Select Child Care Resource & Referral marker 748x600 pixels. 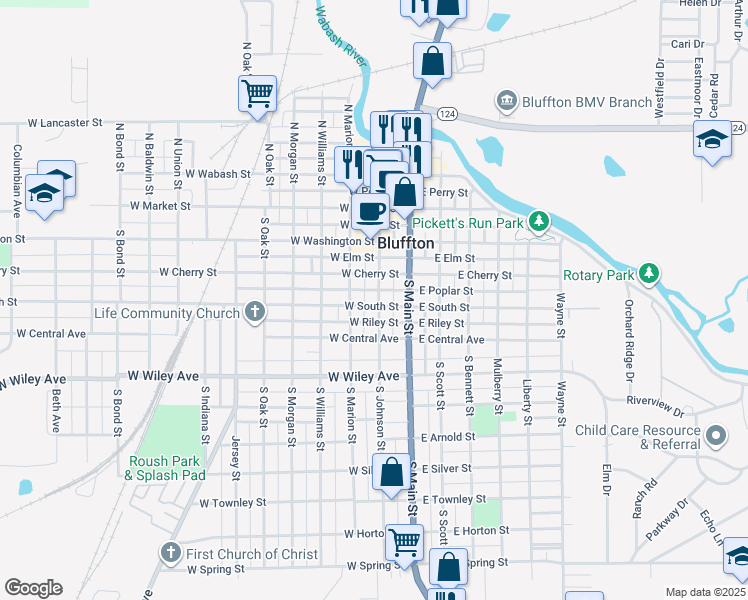click(x=717, y=436)
